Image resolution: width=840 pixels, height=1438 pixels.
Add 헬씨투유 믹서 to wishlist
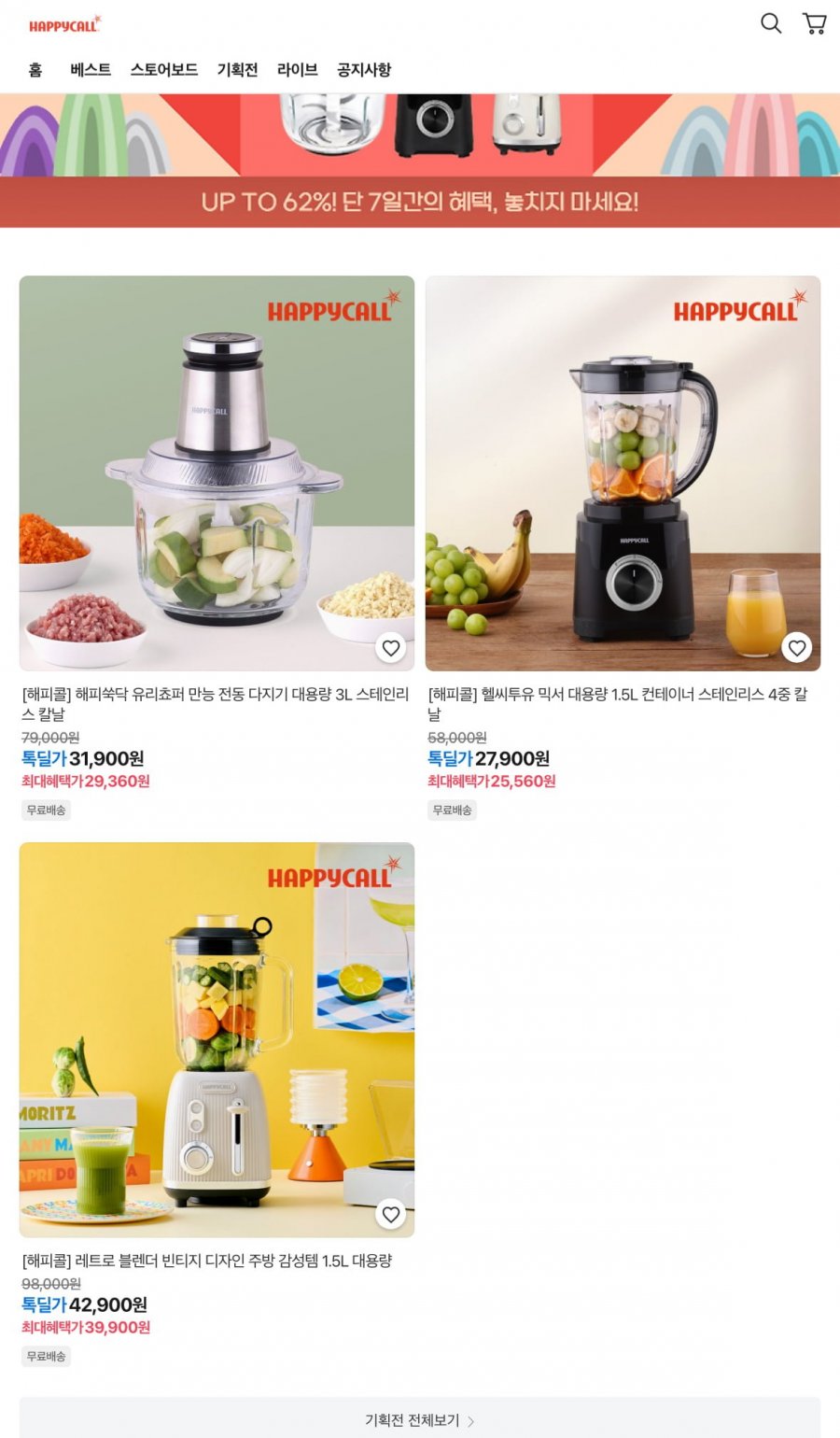click(797, 648)
